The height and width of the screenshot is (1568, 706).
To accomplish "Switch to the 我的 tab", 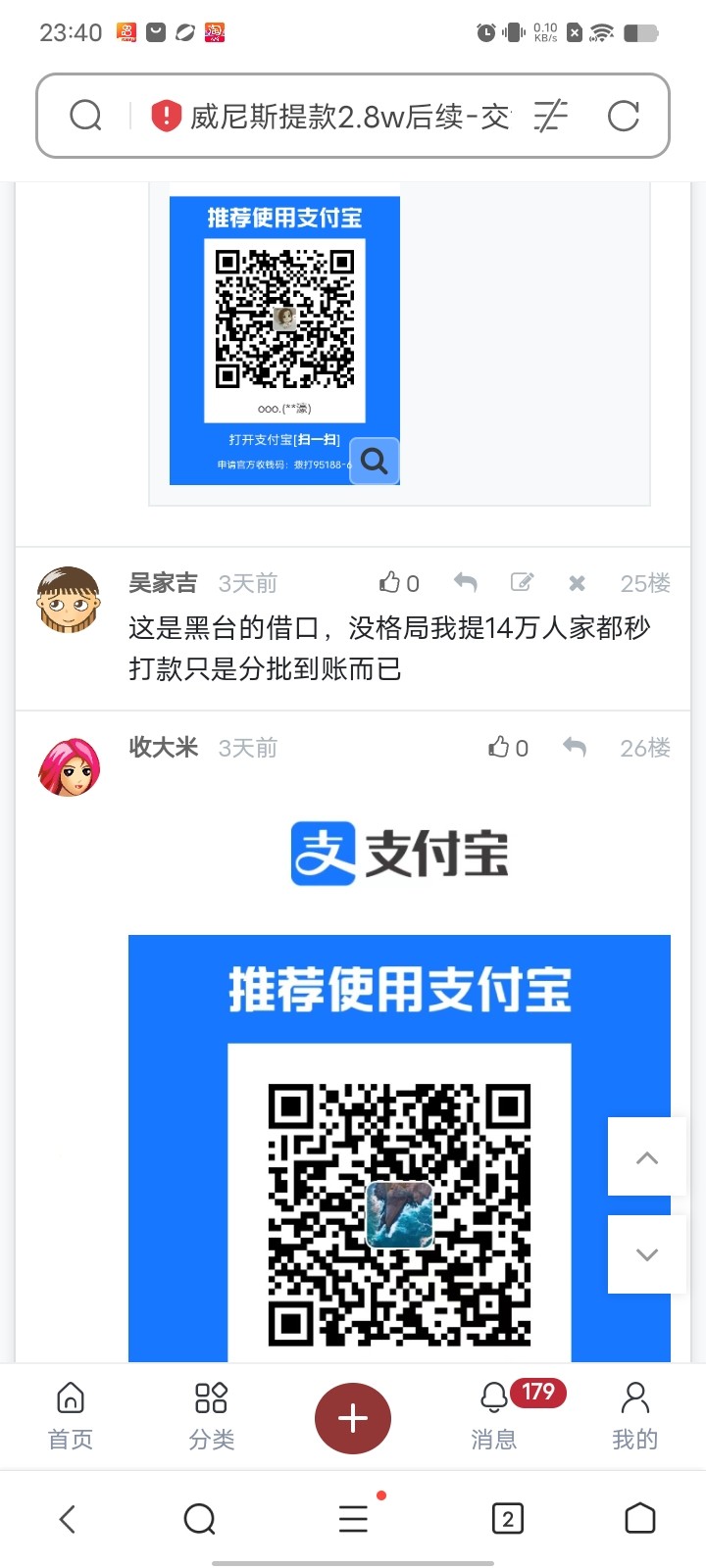I will click(634, 1416).
